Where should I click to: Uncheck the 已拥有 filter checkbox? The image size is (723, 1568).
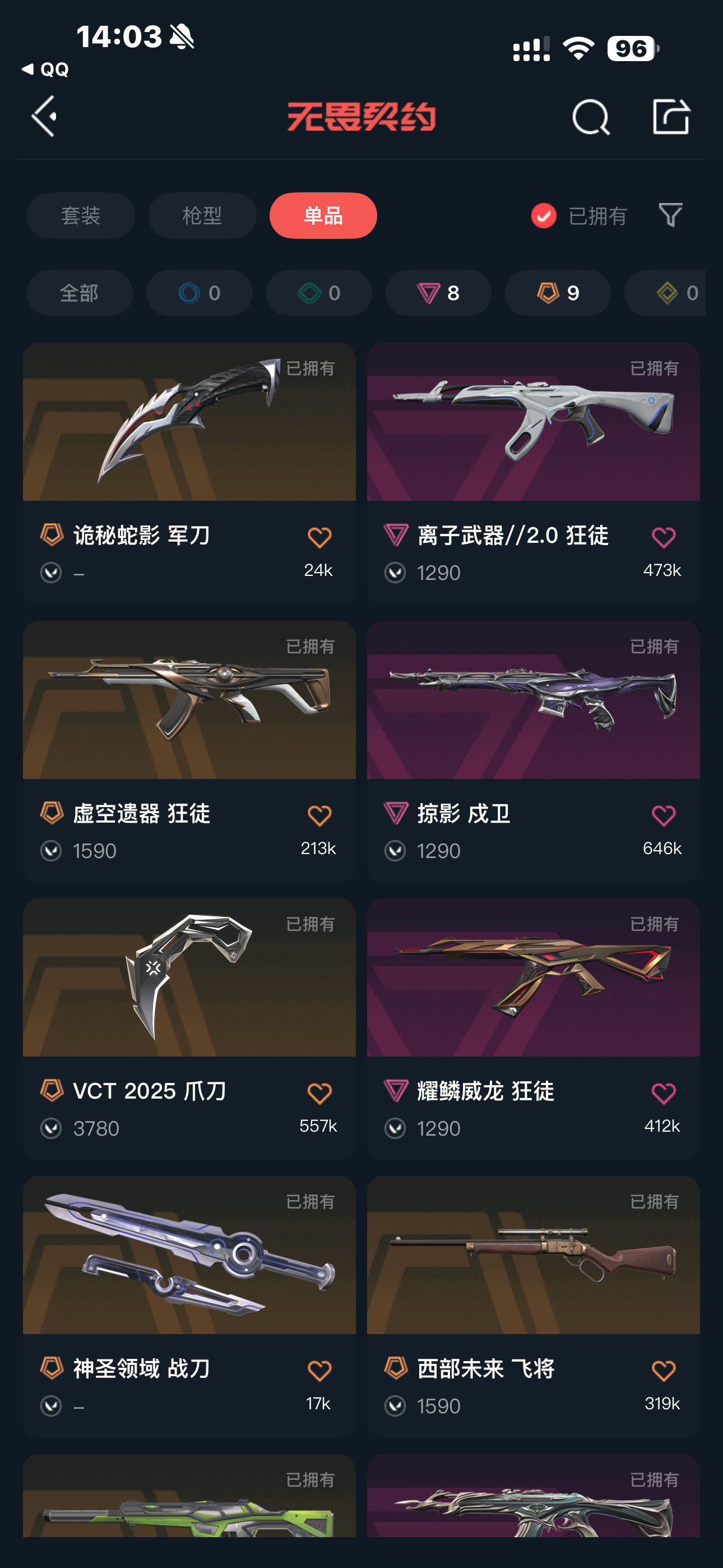click(x=544, y=215)
